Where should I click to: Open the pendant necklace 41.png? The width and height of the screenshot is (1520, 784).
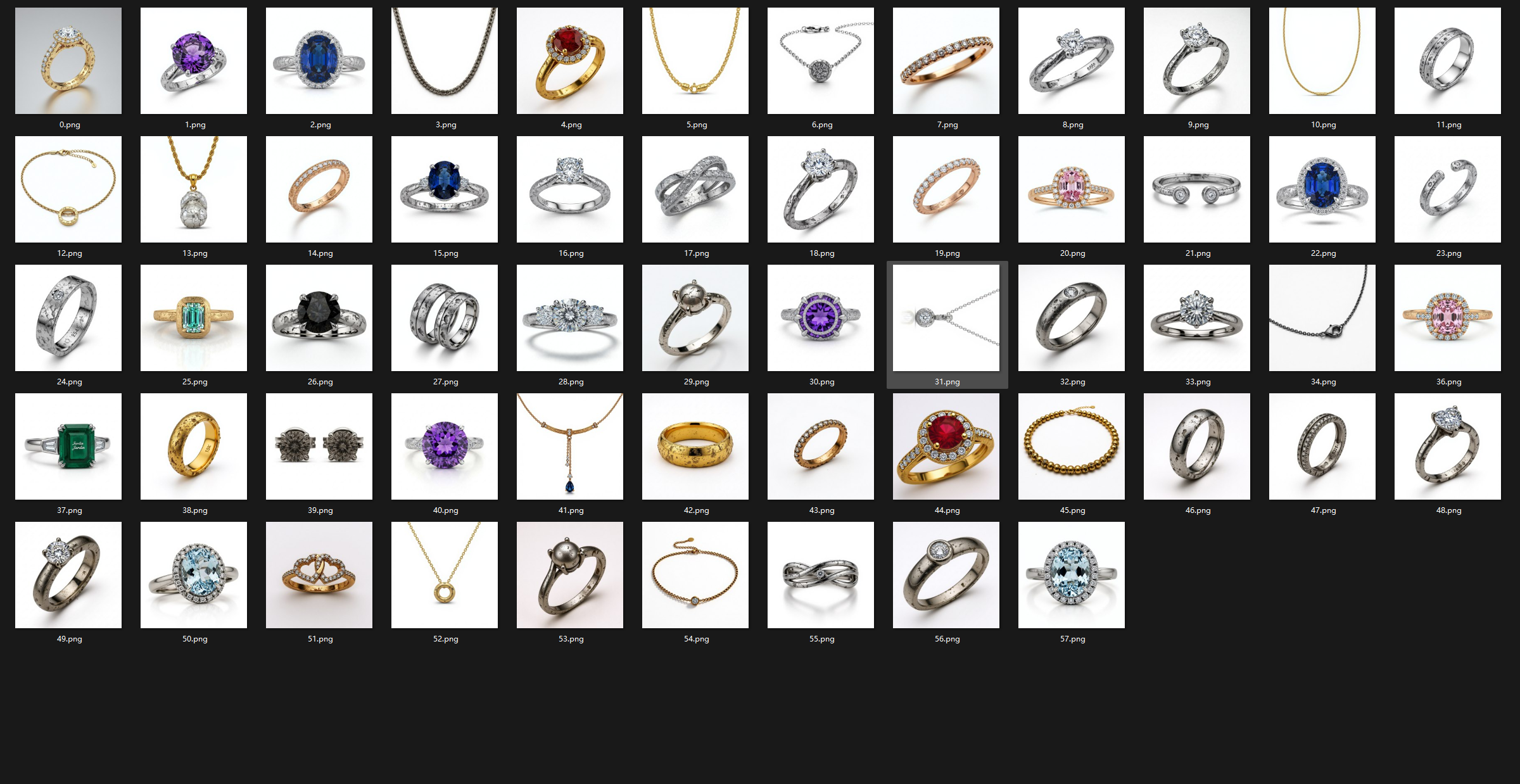click(570, 446)
